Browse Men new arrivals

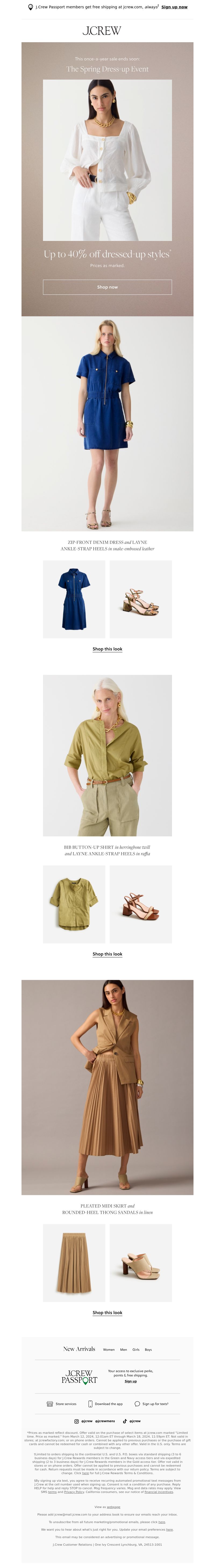[124, 1349]
